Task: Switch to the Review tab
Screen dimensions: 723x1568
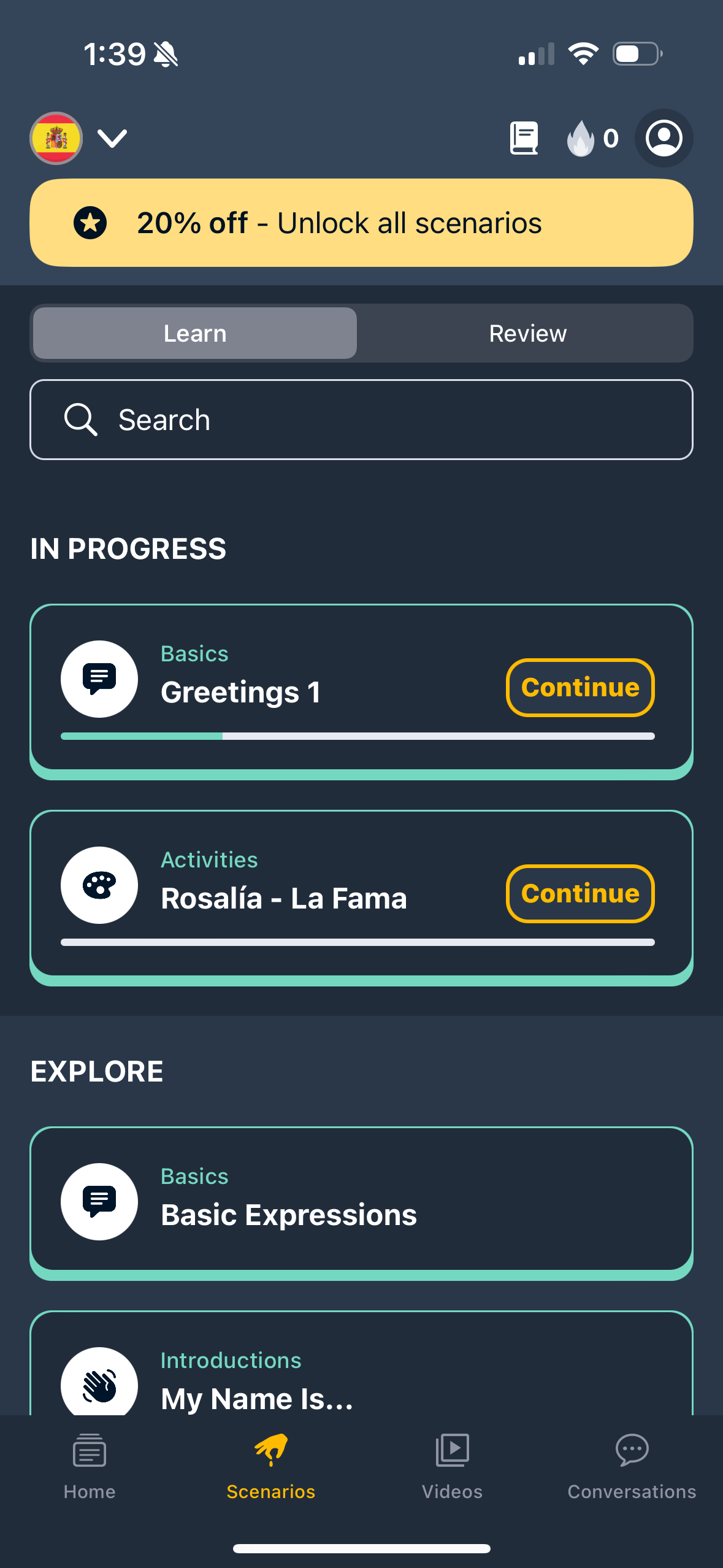Action: pyautogui.click(x=528, y=333)
